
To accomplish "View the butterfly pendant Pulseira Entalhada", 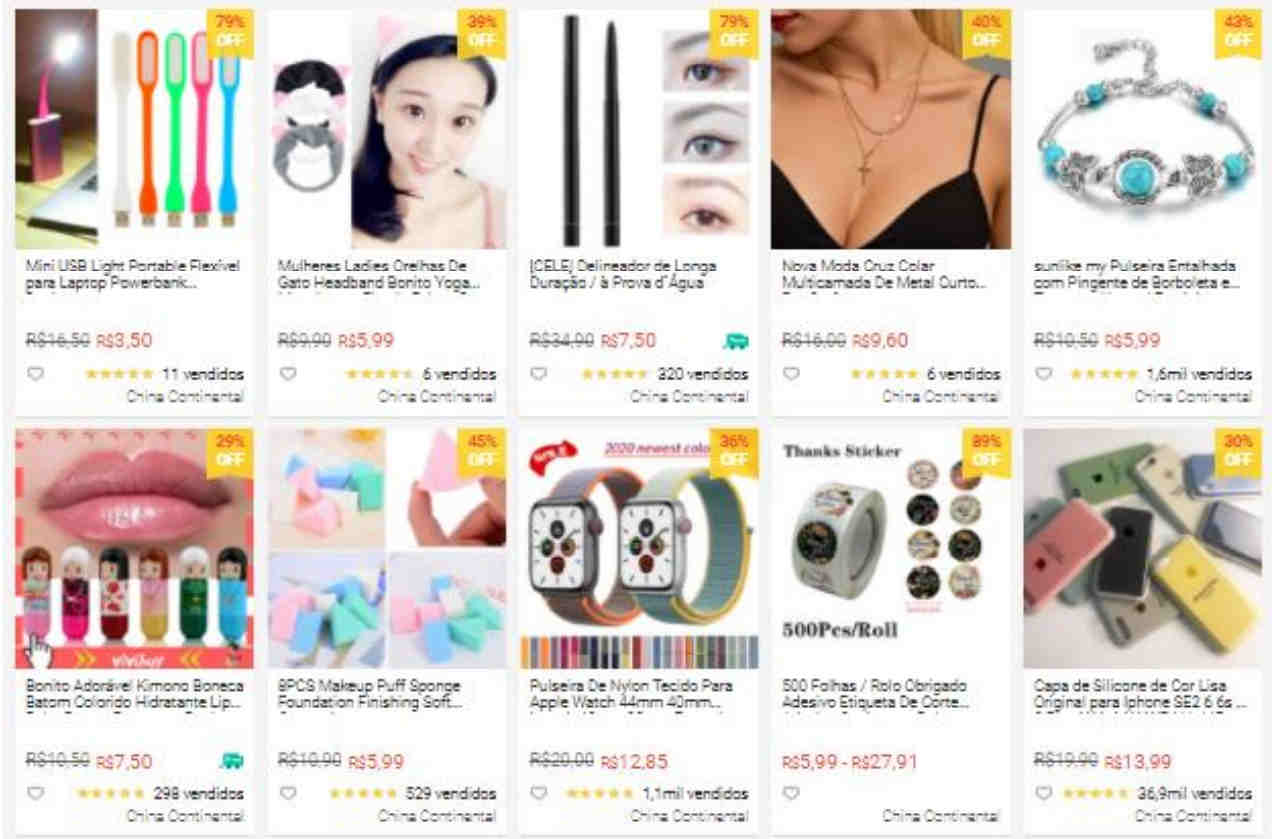I will pyautogui.click(x=1141, y=274).
